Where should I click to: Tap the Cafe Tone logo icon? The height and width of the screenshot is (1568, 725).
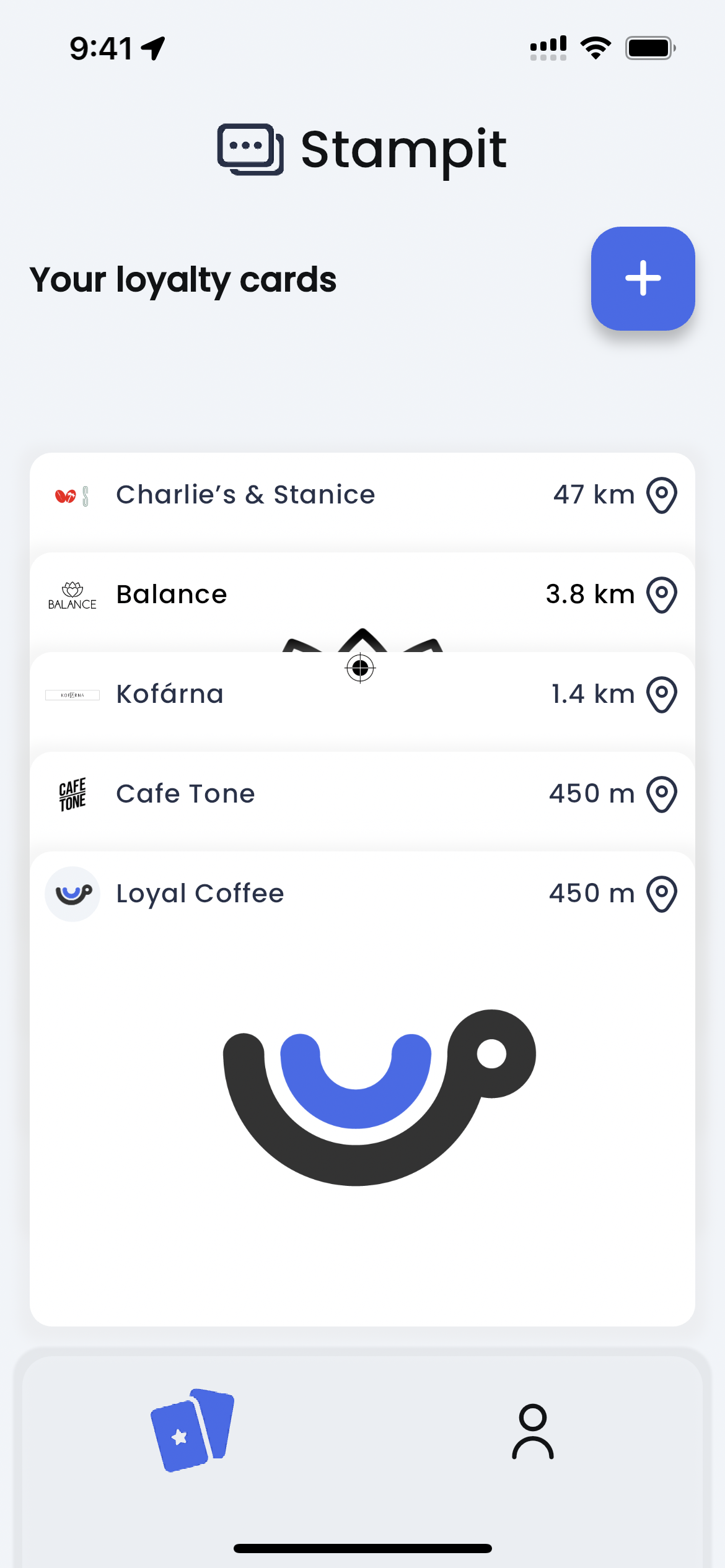point(71,793)
